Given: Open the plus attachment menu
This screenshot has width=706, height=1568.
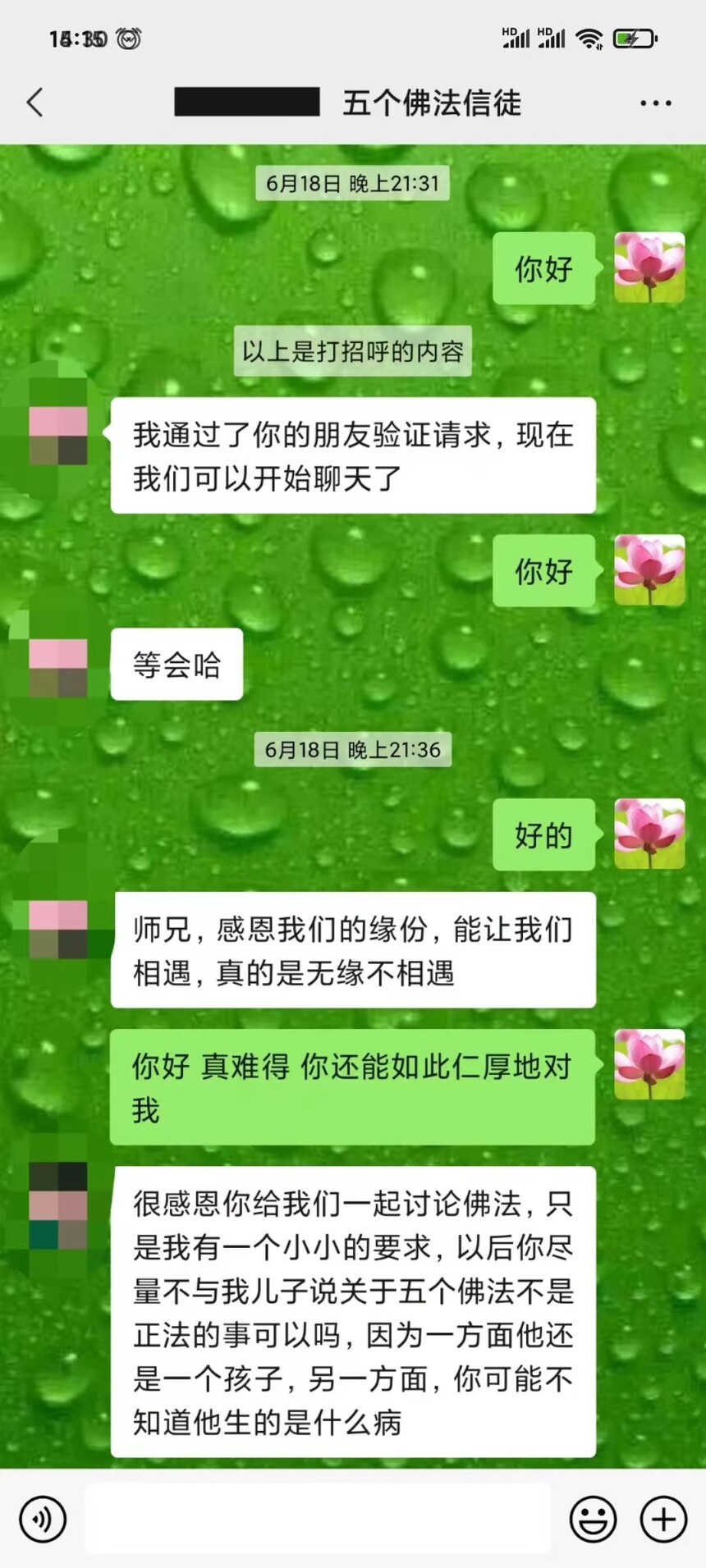Looking at the screenshot, I should tap(663, 1519).
